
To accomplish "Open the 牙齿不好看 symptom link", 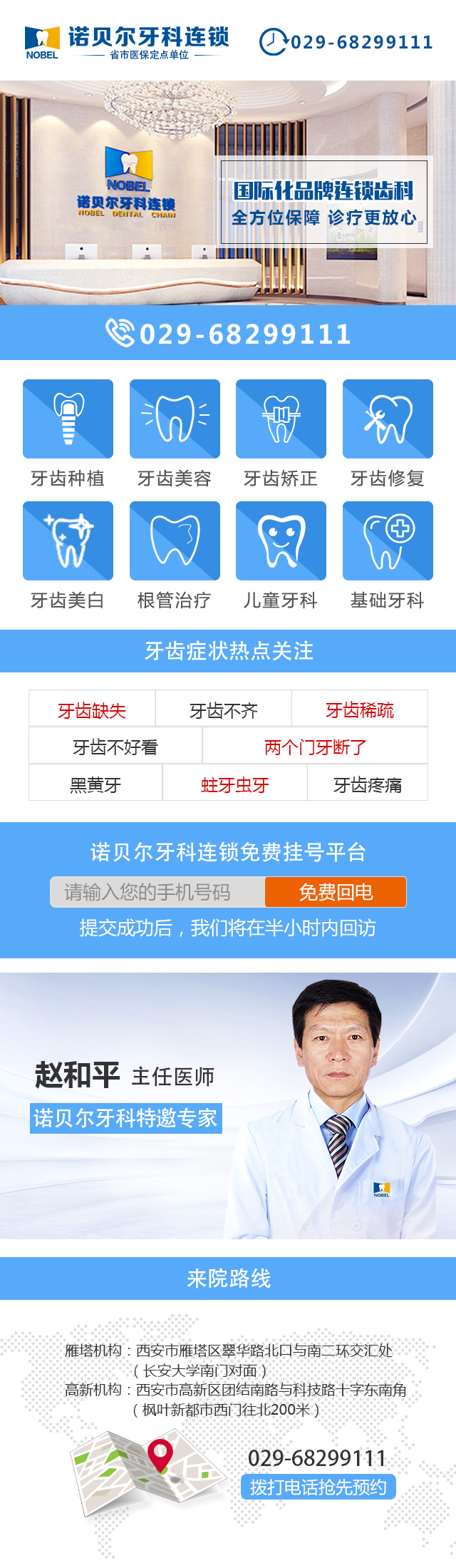I will [x=115, y=747].
